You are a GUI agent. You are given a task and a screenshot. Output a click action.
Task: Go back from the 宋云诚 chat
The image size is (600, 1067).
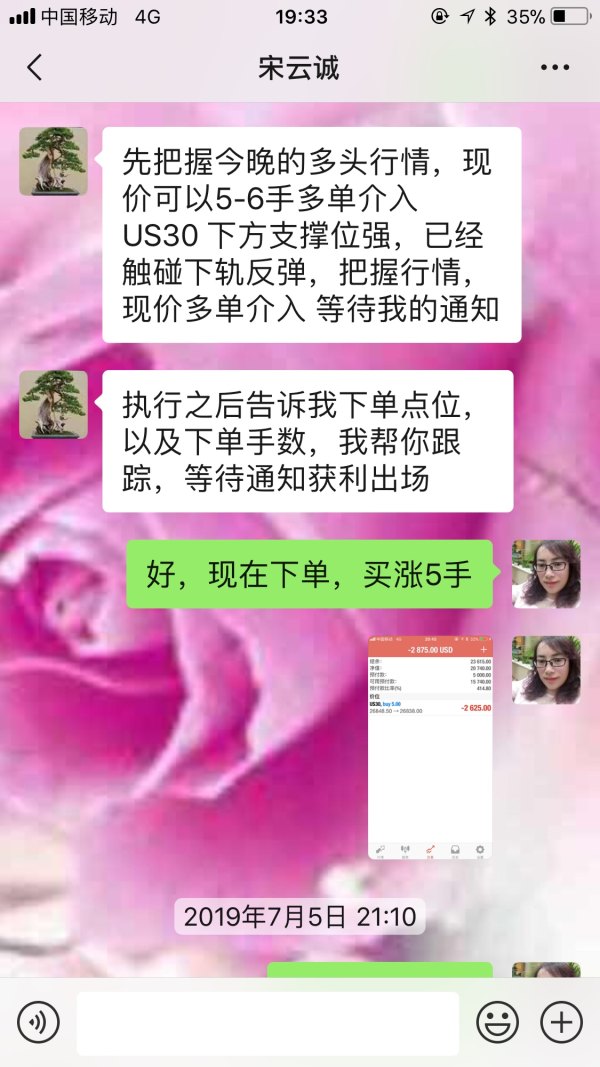[35, 68]
